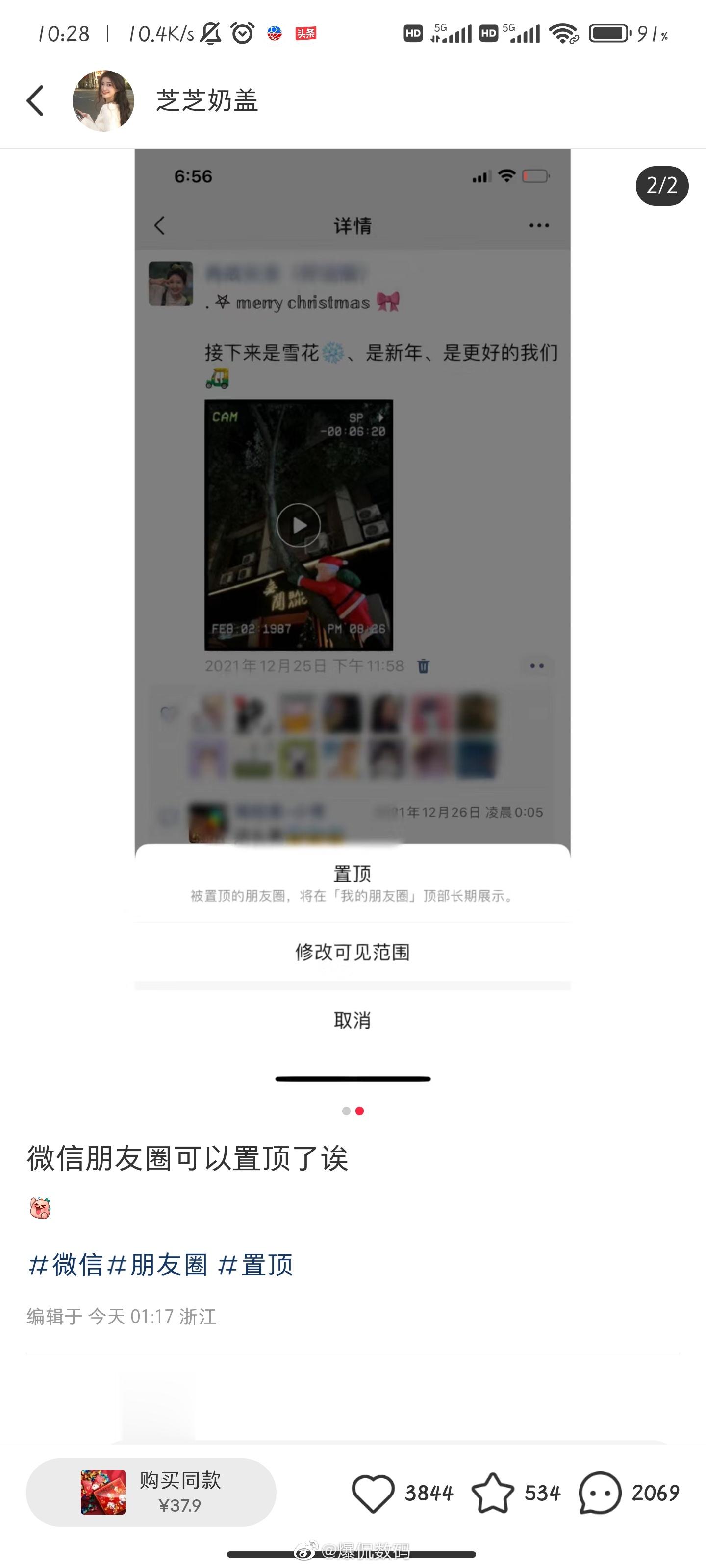Like this post with the heart icon
This screenshot has height=1568, width=706.
point(373,1492)
